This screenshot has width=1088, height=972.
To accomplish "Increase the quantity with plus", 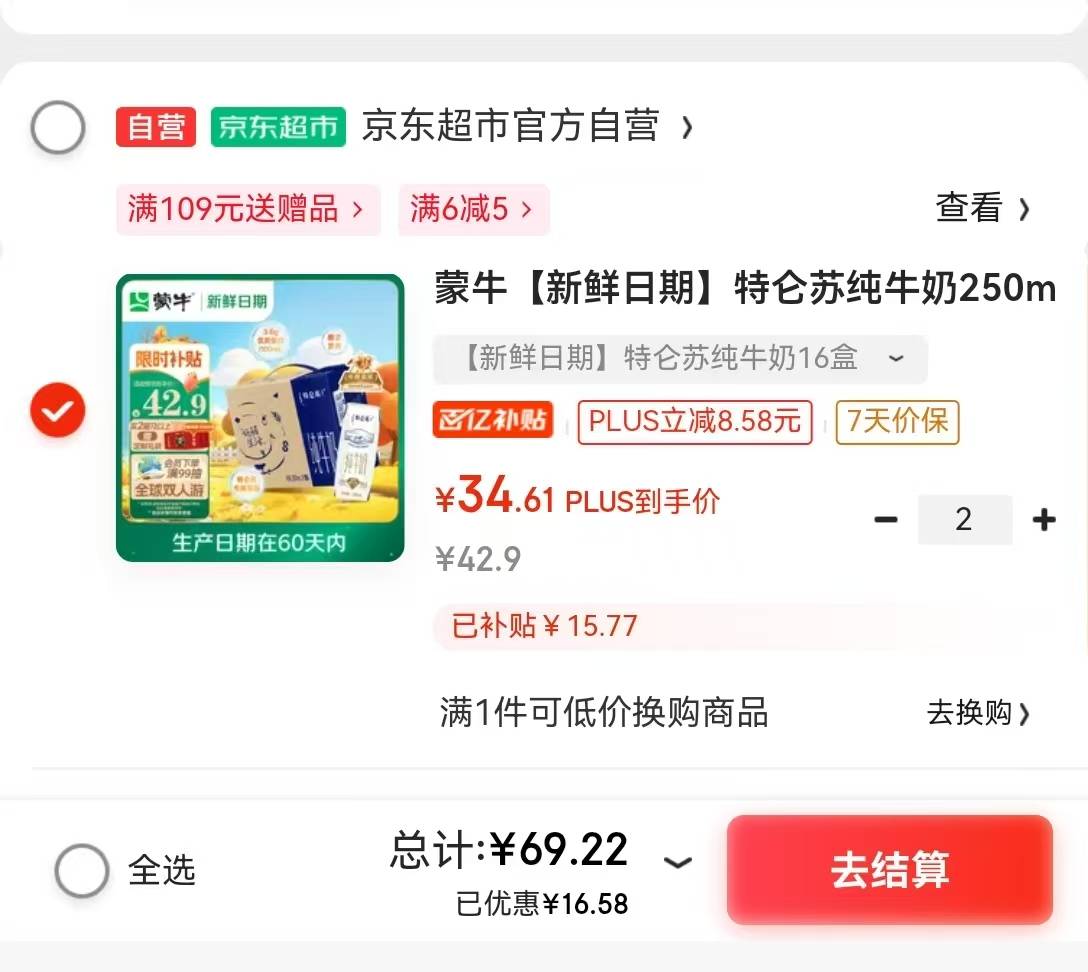I will click(1043, 520).
